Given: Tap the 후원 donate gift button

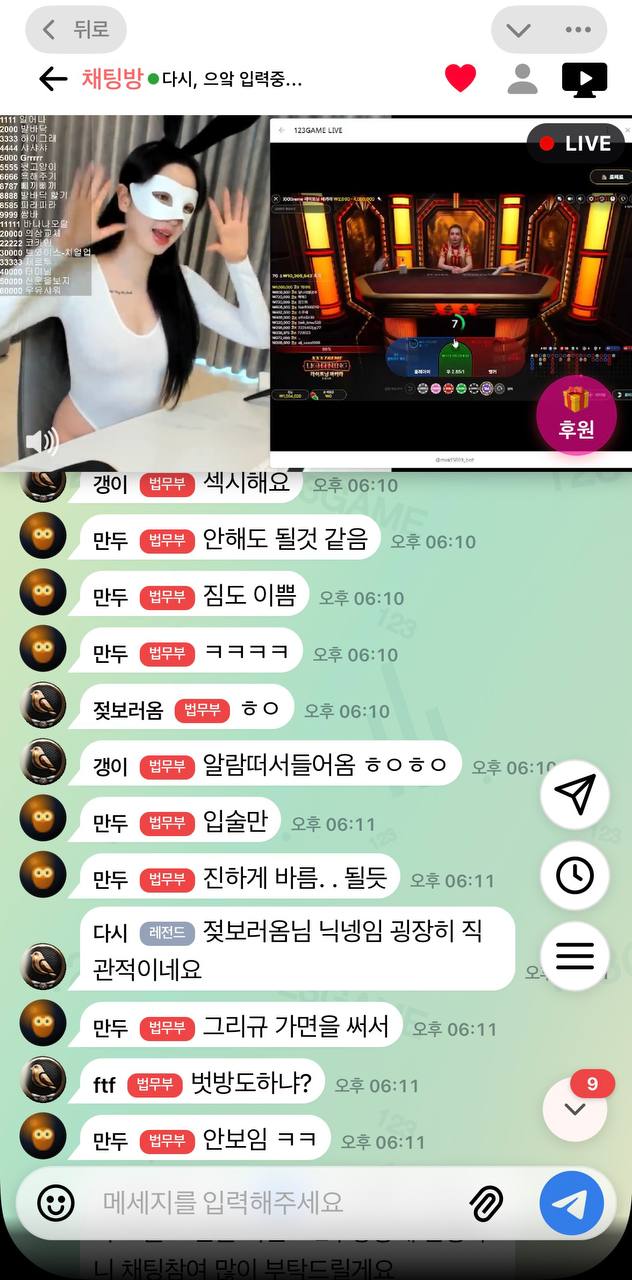Looking at the screenshot, I should click(576, 416).
